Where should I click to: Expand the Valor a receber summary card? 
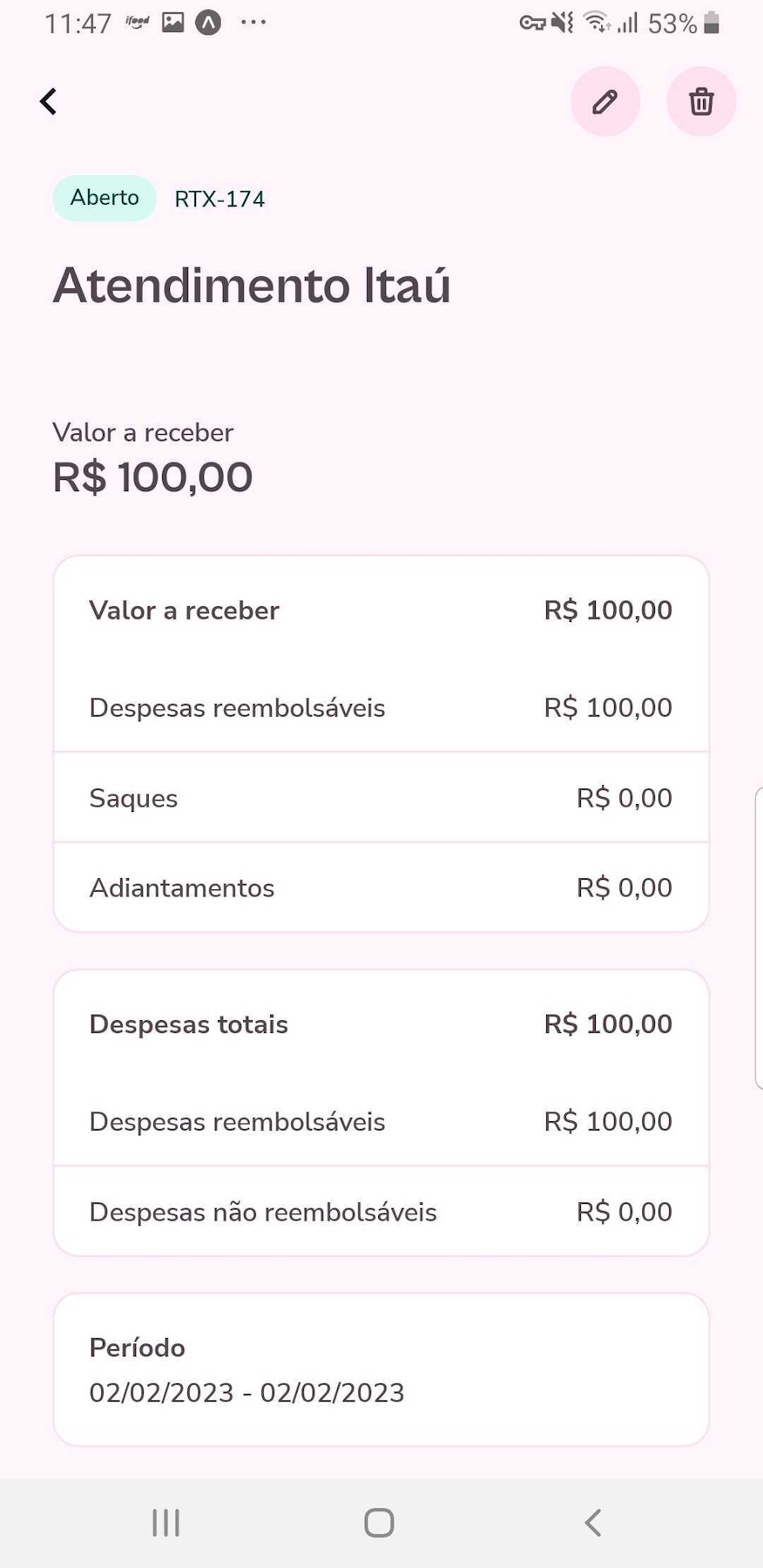click(x=381, y=610)
